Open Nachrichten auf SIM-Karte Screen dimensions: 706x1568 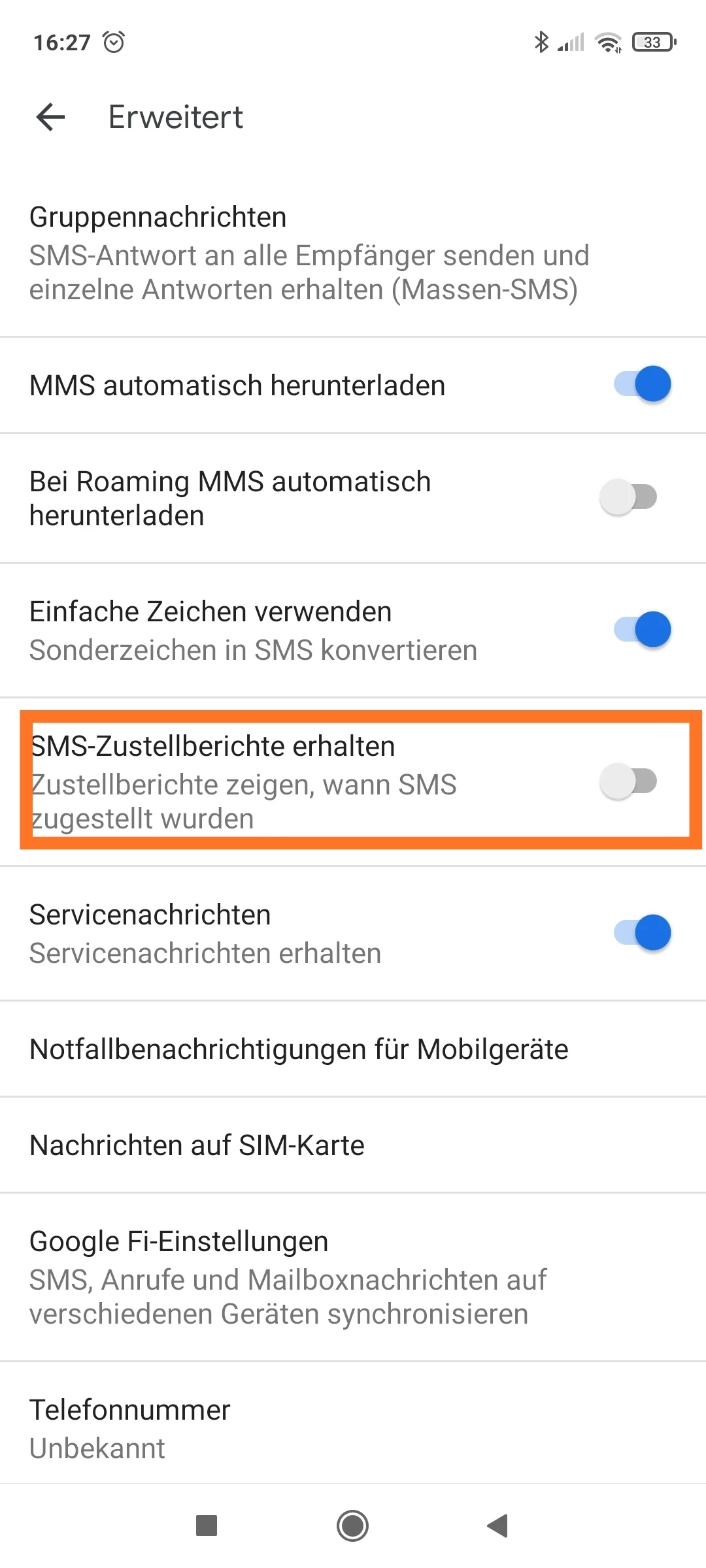(197, 1145)
